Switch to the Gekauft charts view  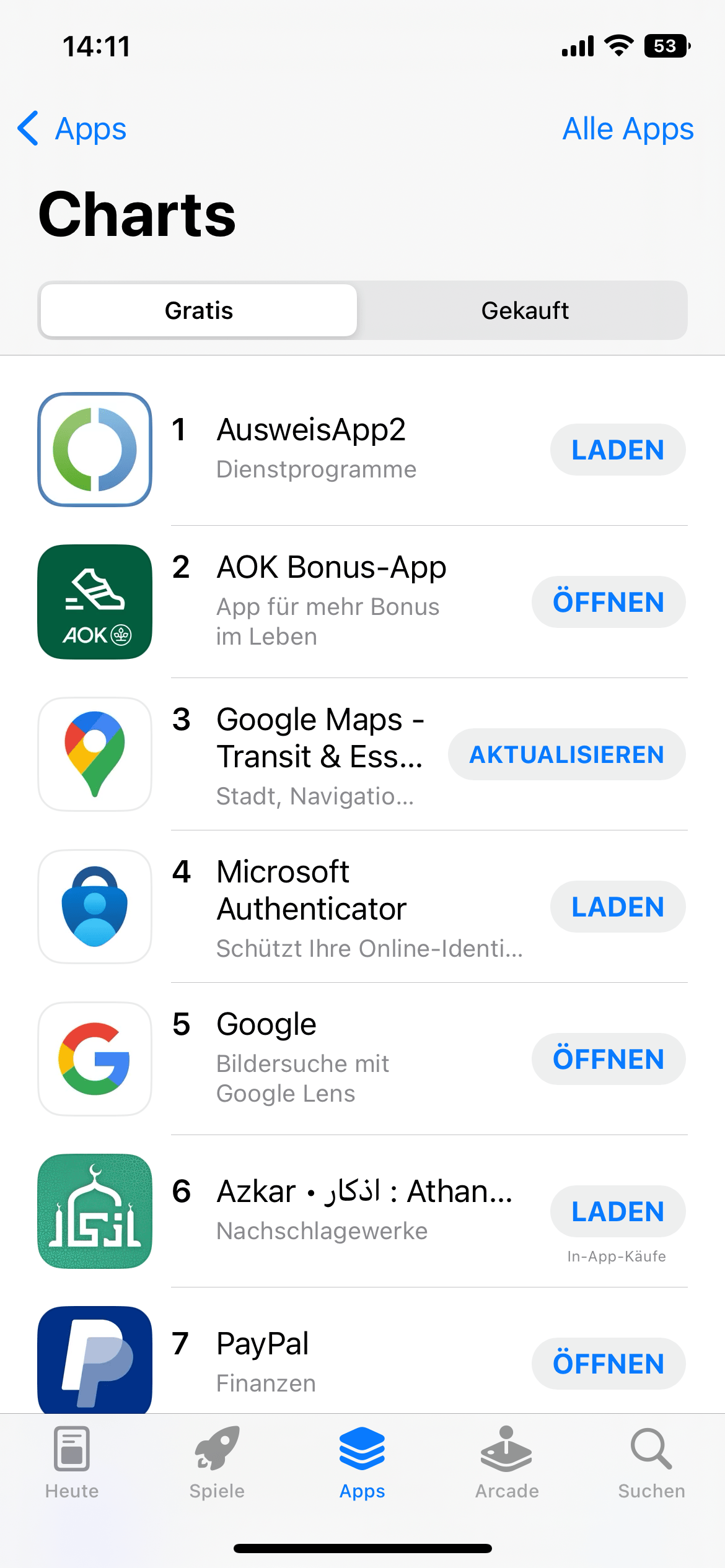click(524, 310)
